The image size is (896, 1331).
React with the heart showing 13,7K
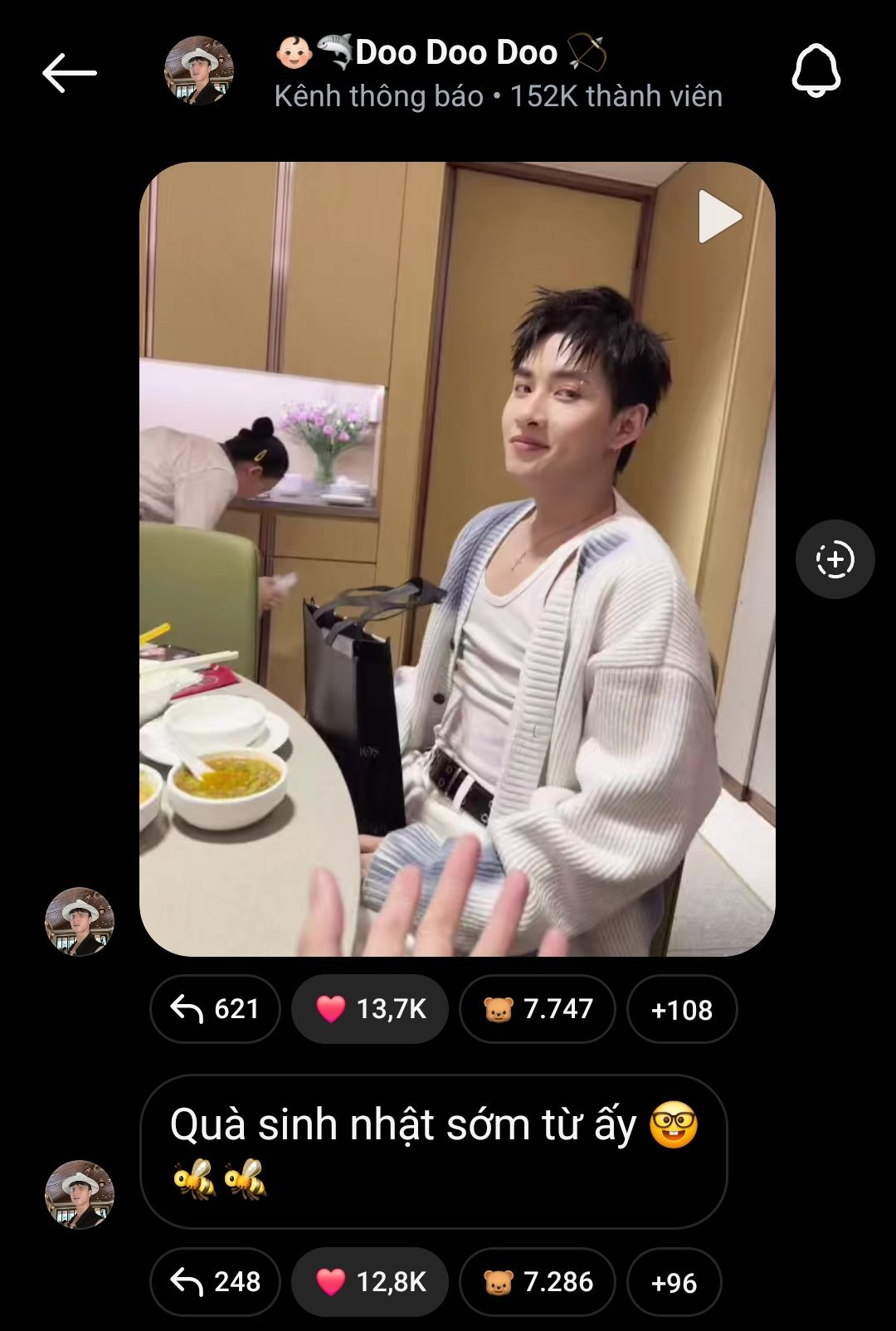pyautogui.click(x=370, y=1009)
